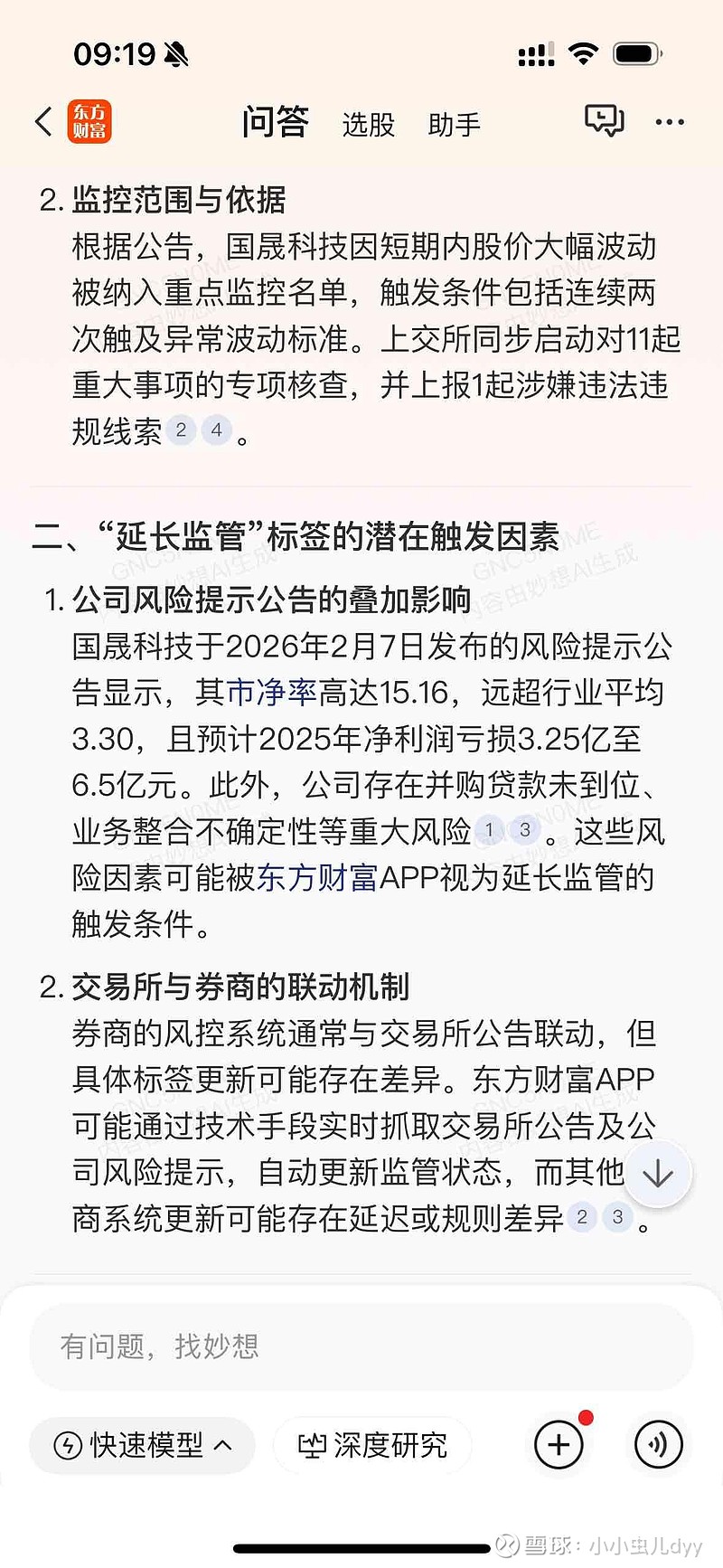Viewport: 723px width, 1568px height.
Task: Open the more options (...) menu icon
Action: [669, 121]
